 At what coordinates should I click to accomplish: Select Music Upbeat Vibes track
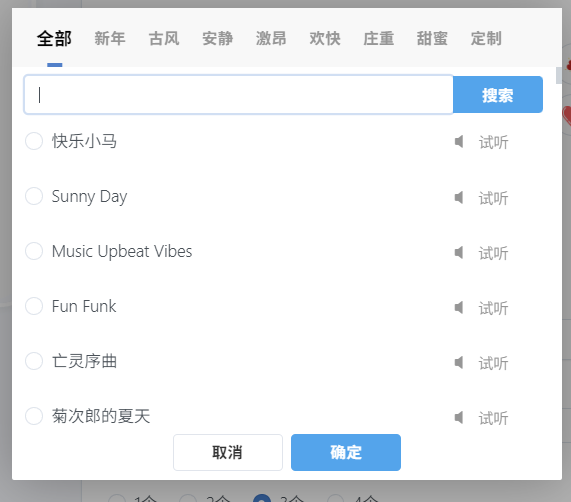coord(34,251)
